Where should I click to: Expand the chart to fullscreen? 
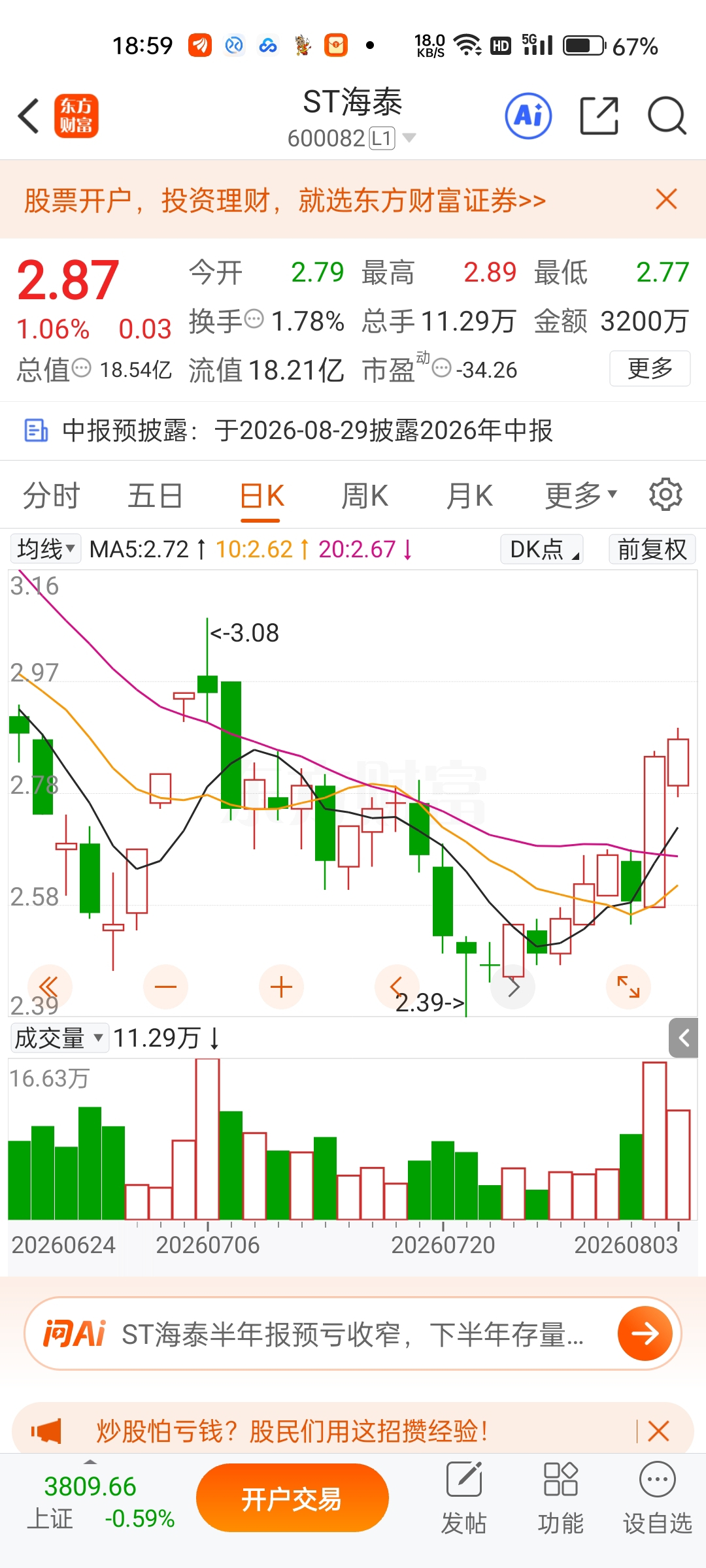628,987
